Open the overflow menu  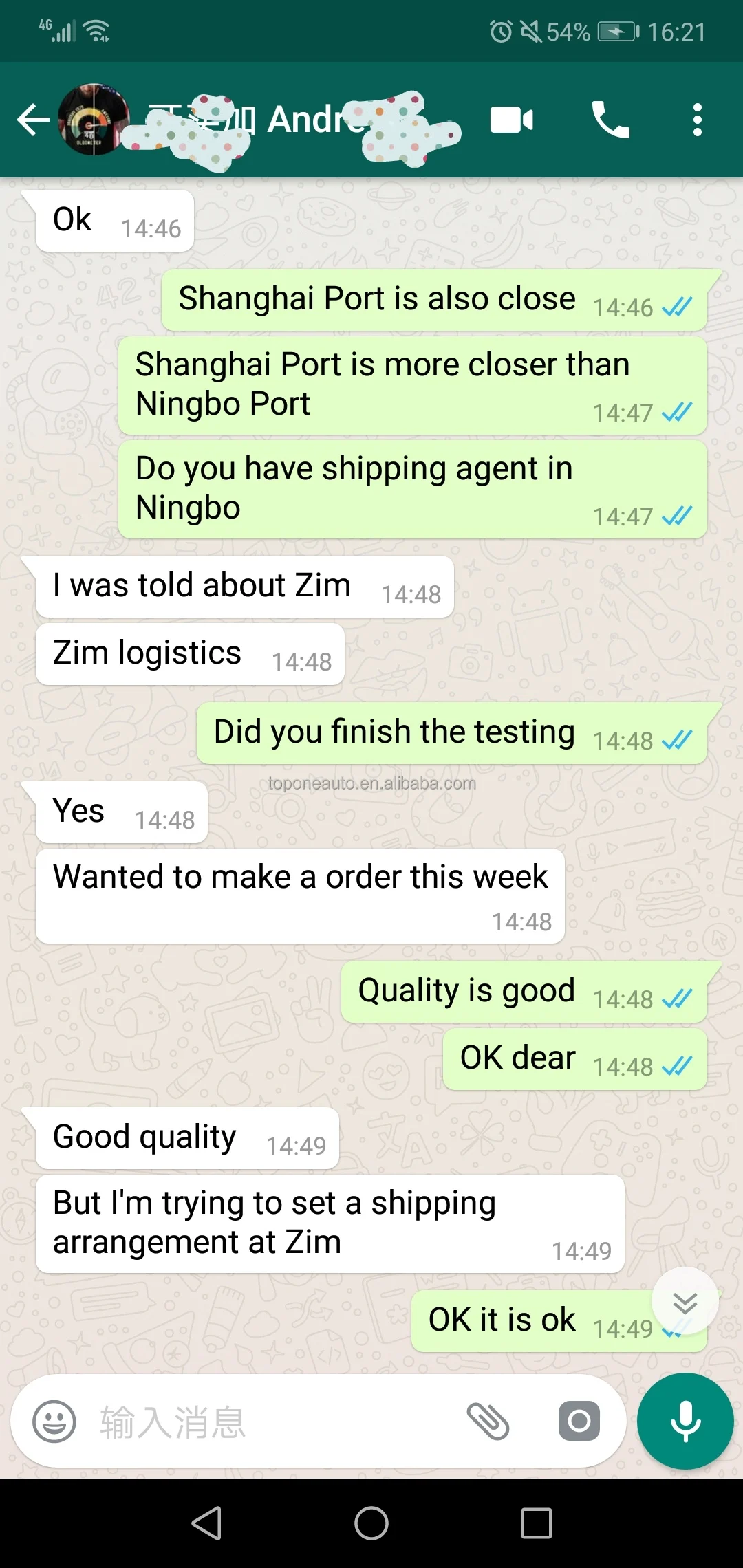click(x=697, y=120)
